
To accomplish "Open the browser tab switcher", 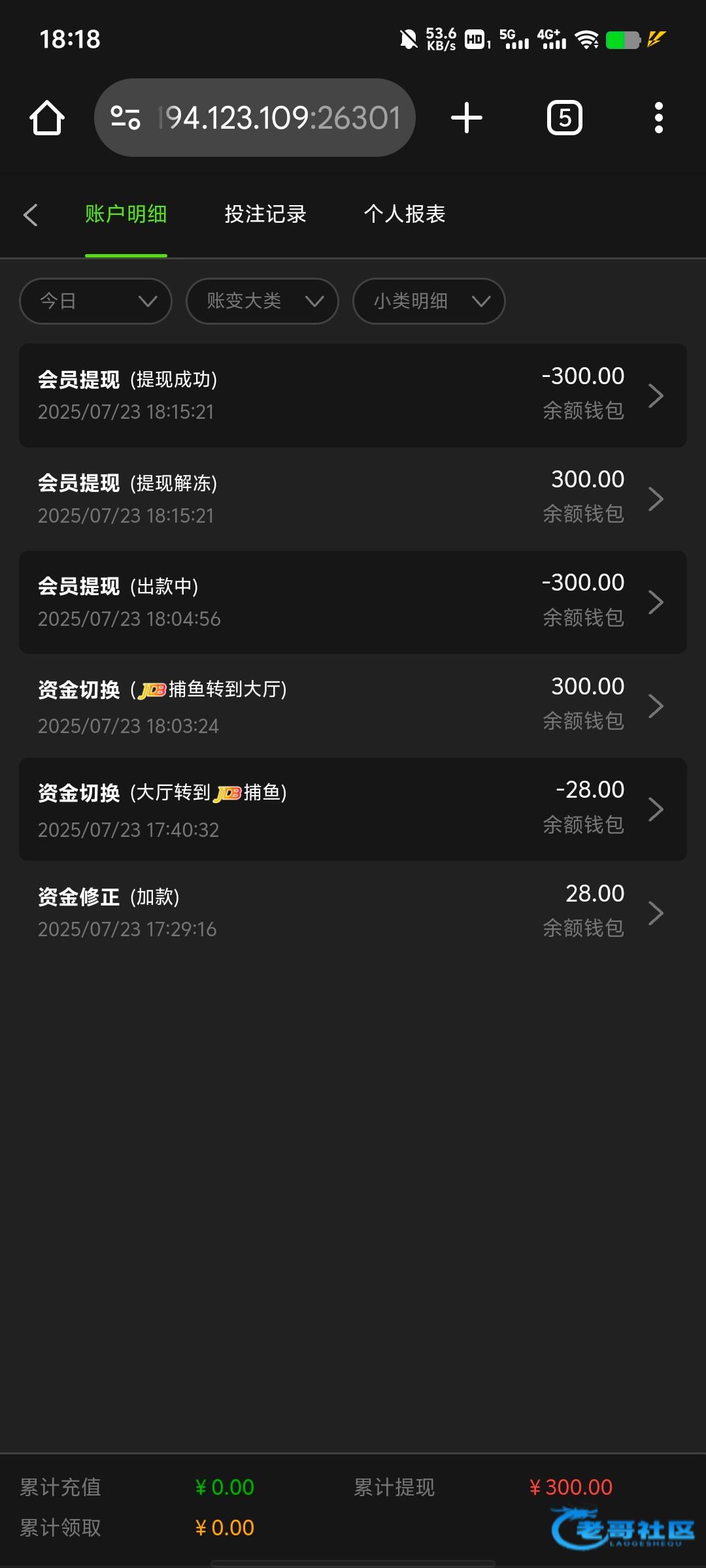I will click(x=565, y=118).
